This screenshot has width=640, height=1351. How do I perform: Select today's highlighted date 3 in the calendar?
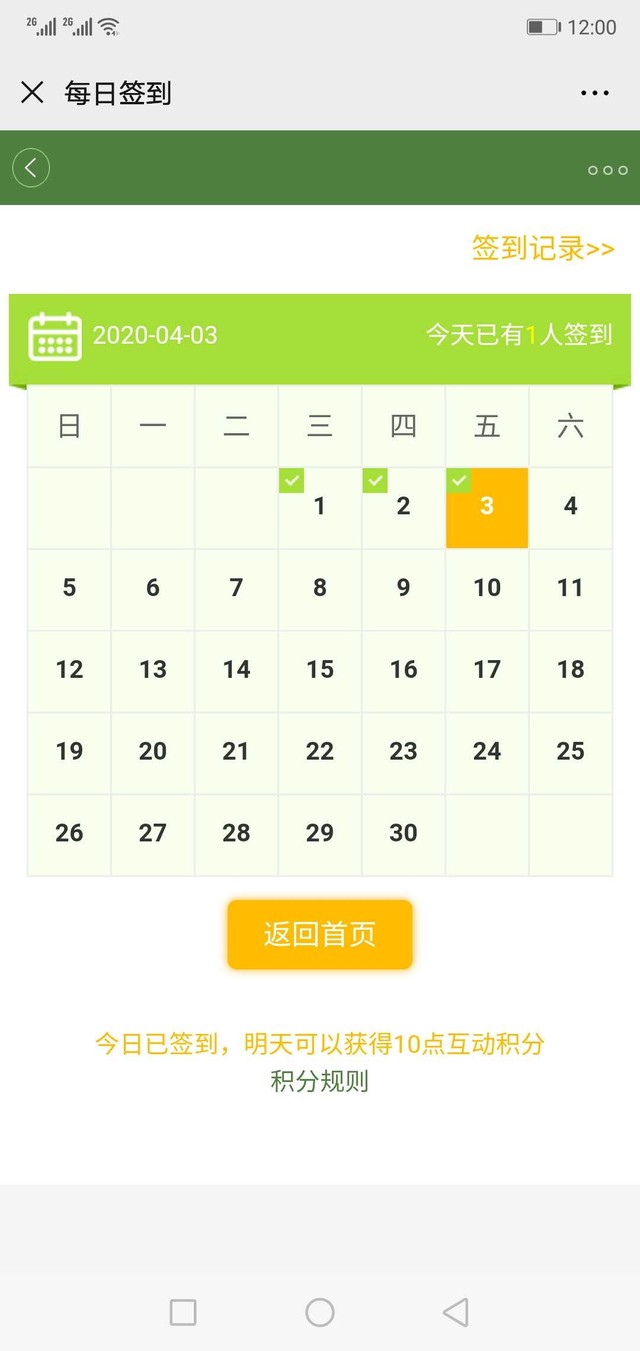coord(487,507)
